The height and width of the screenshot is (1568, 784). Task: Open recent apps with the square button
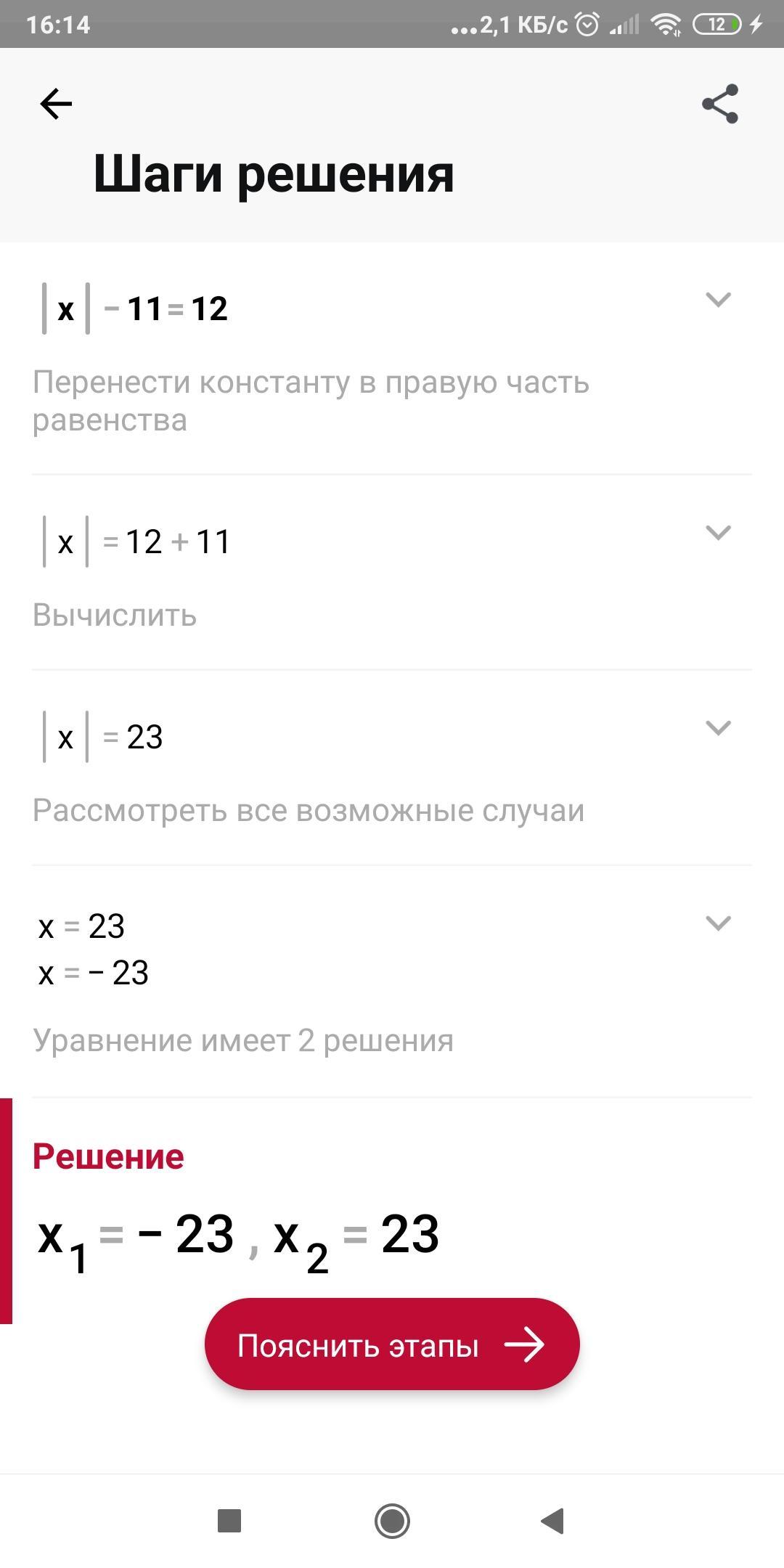tap(229, 1520)
